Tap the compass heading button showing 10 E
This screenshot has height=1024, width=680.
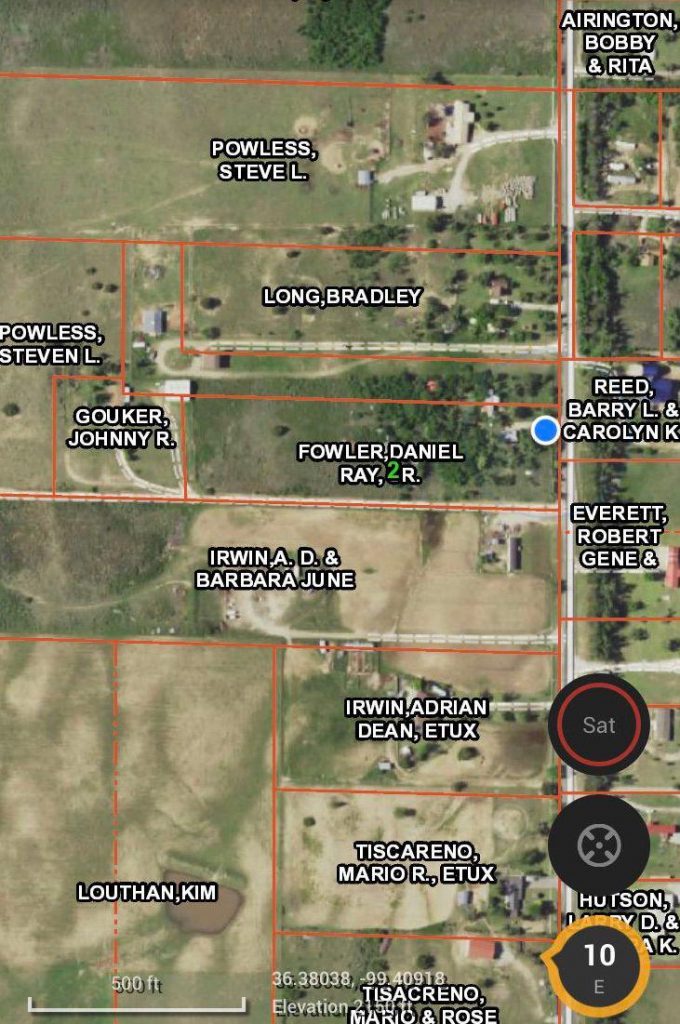click(x=600, y=967)
